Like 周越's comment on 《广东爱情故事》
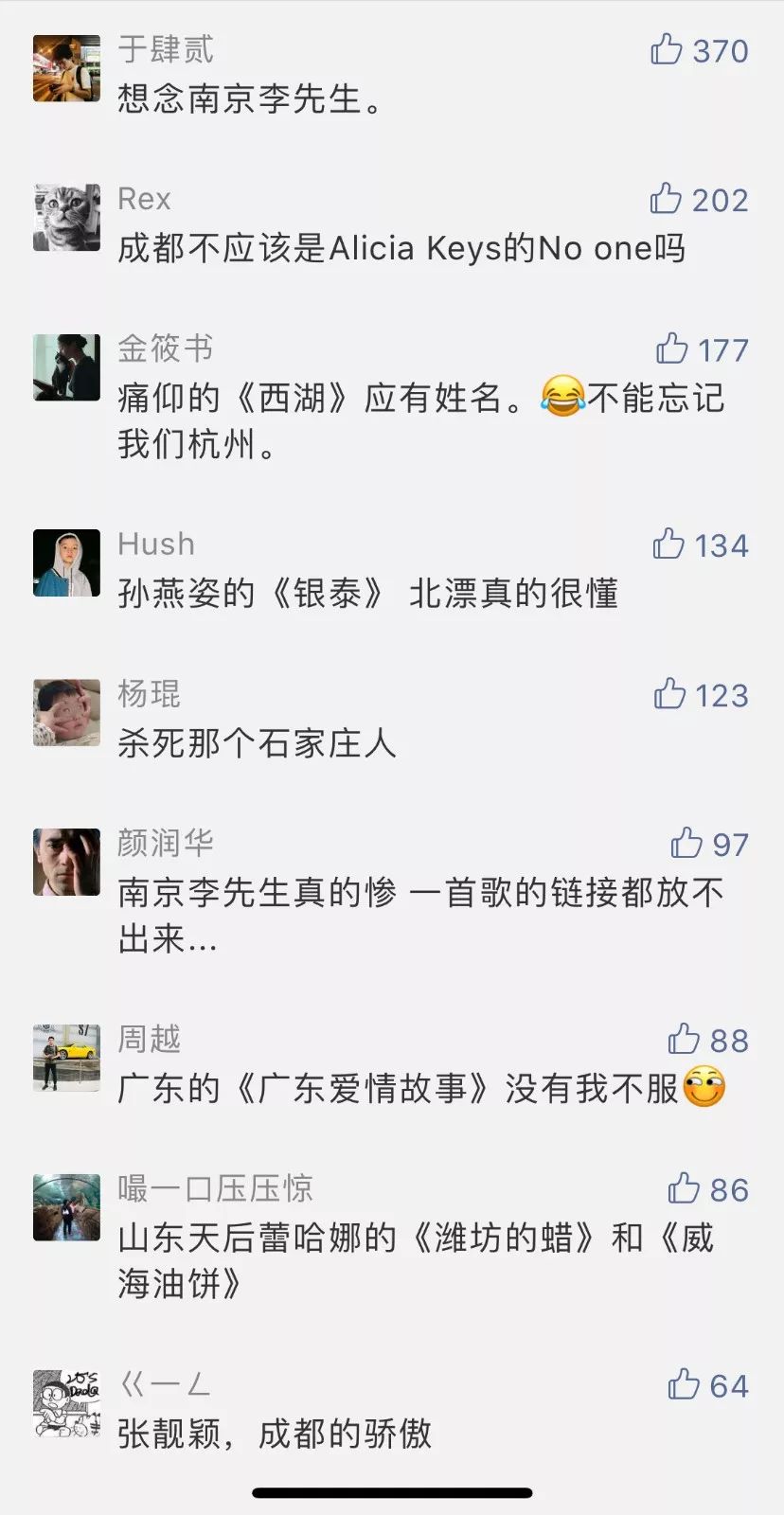784x1515 pixels. pyautogui.click(x=684, y=1040)
